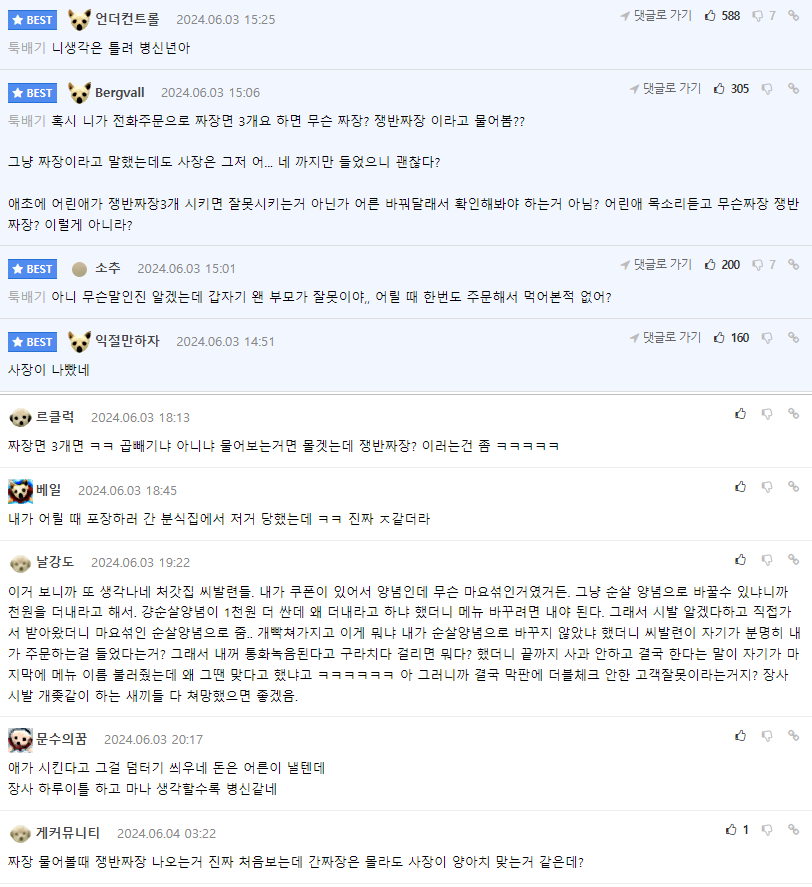View 날강도's profile by nickname

pyautogui.click(x=56, y=562)
